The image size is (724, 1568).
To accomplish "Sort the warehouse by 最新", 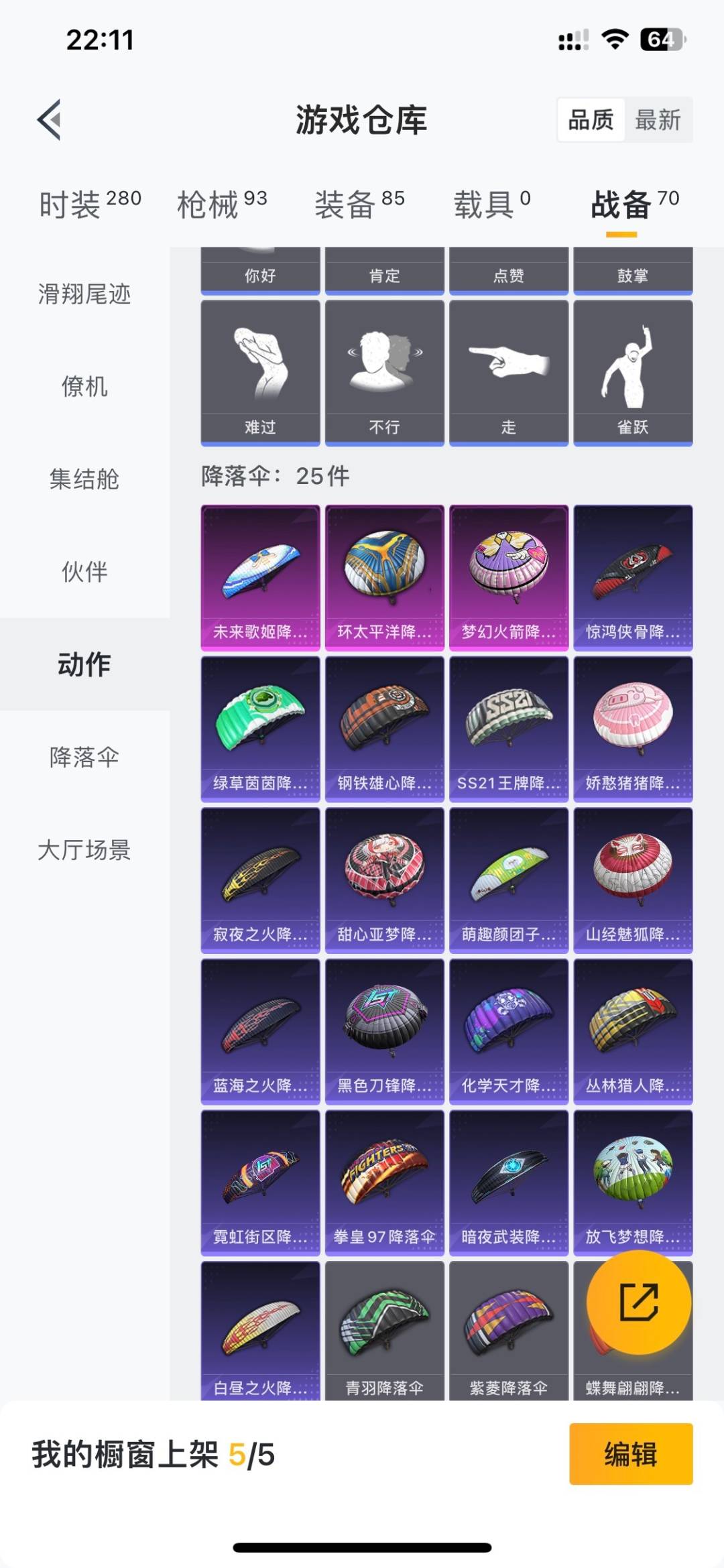I will point(658,120).
